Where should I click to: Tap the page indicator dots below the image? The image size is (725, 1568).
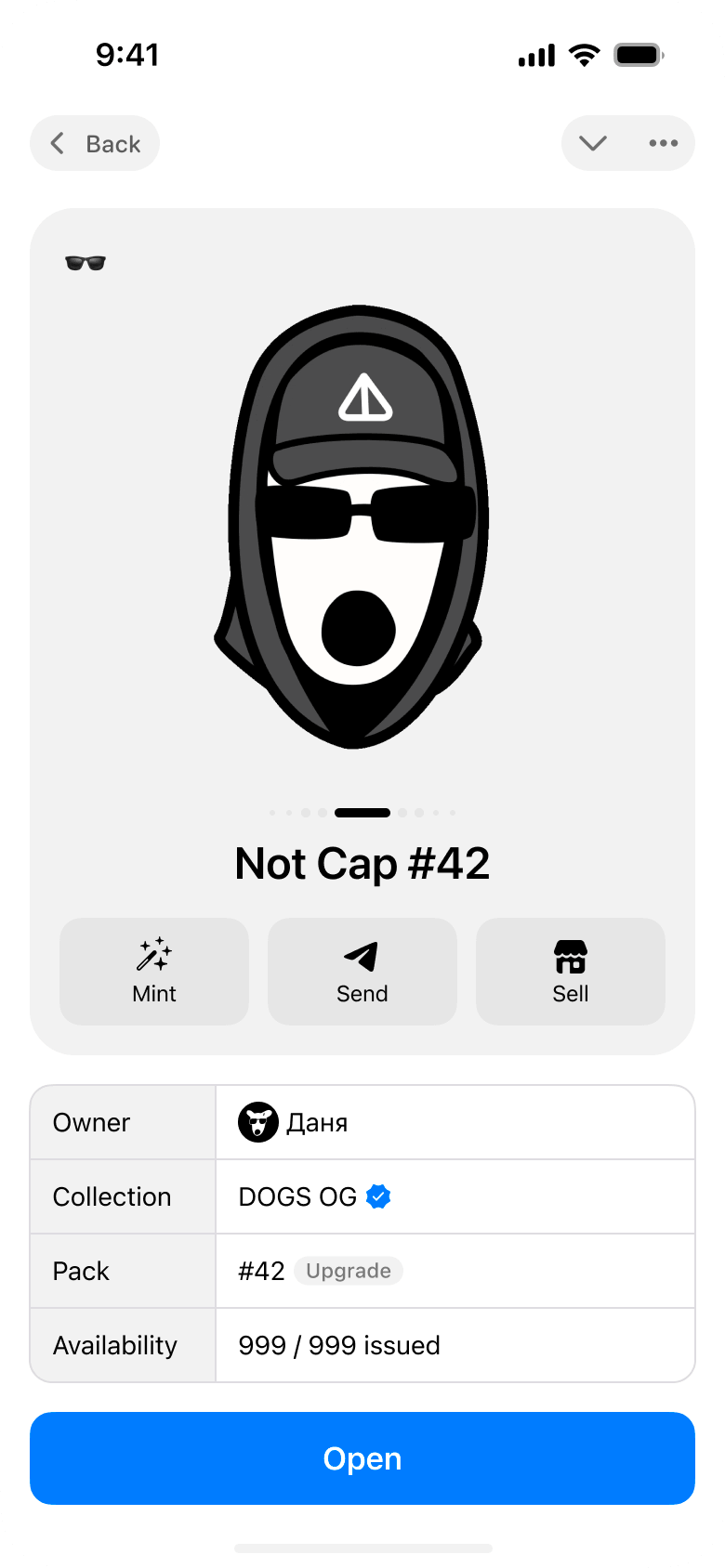(362, 813)
